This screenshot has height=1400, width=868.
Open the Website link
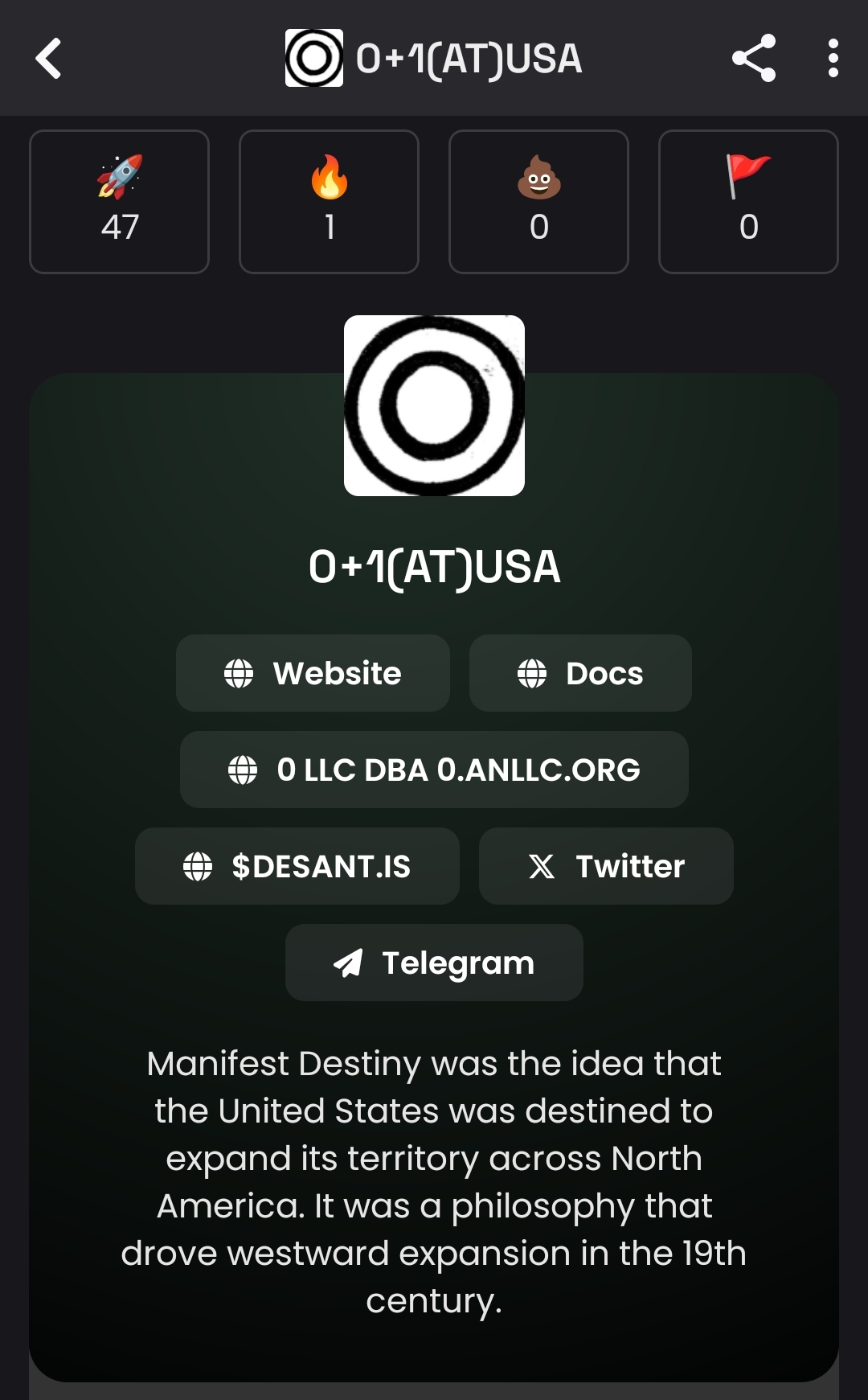[x=313, y=673]
